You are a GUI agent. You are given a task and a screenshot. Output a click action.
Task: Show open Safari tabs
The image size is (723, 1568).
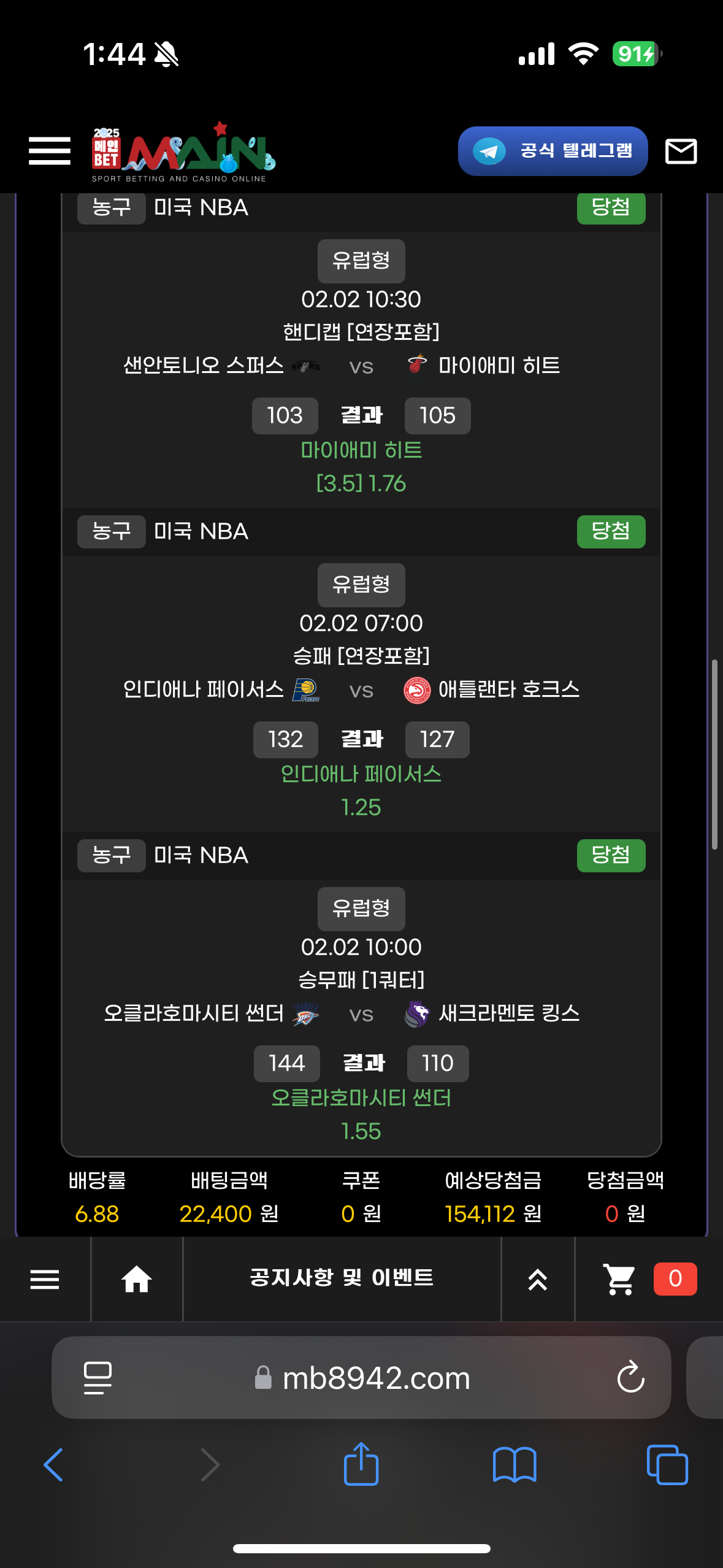click(667, 1464)
